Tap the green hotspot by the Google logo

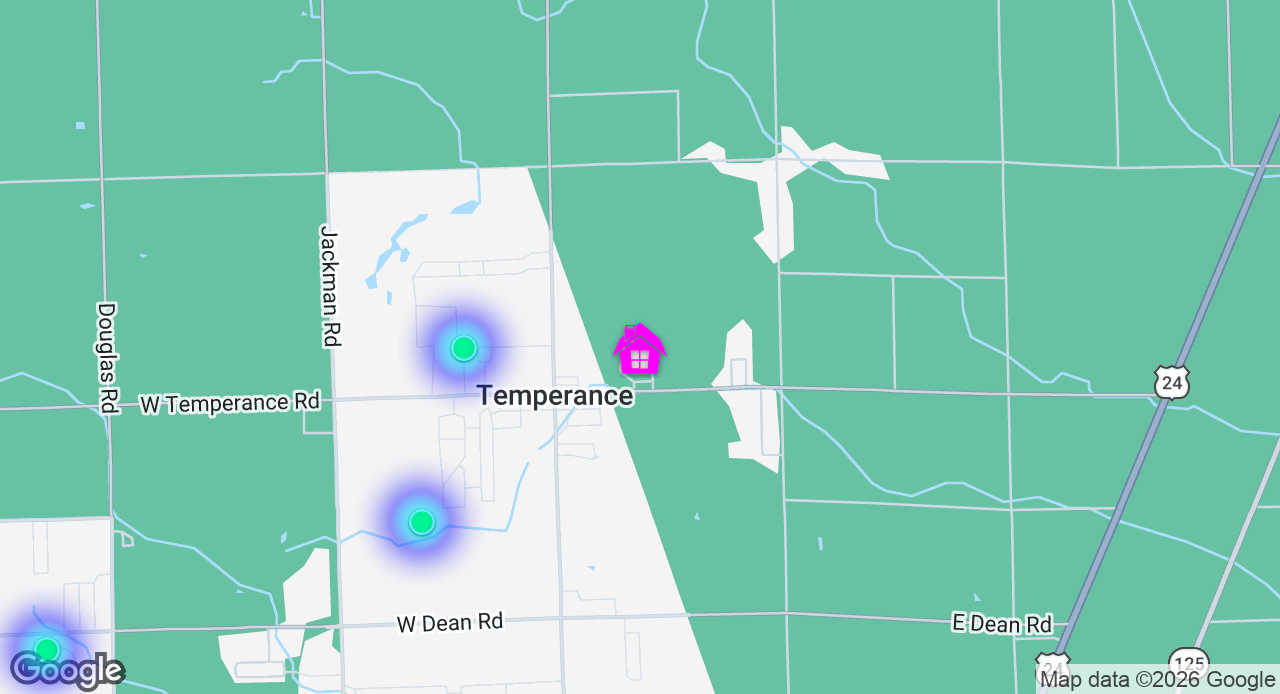(47, 649)
